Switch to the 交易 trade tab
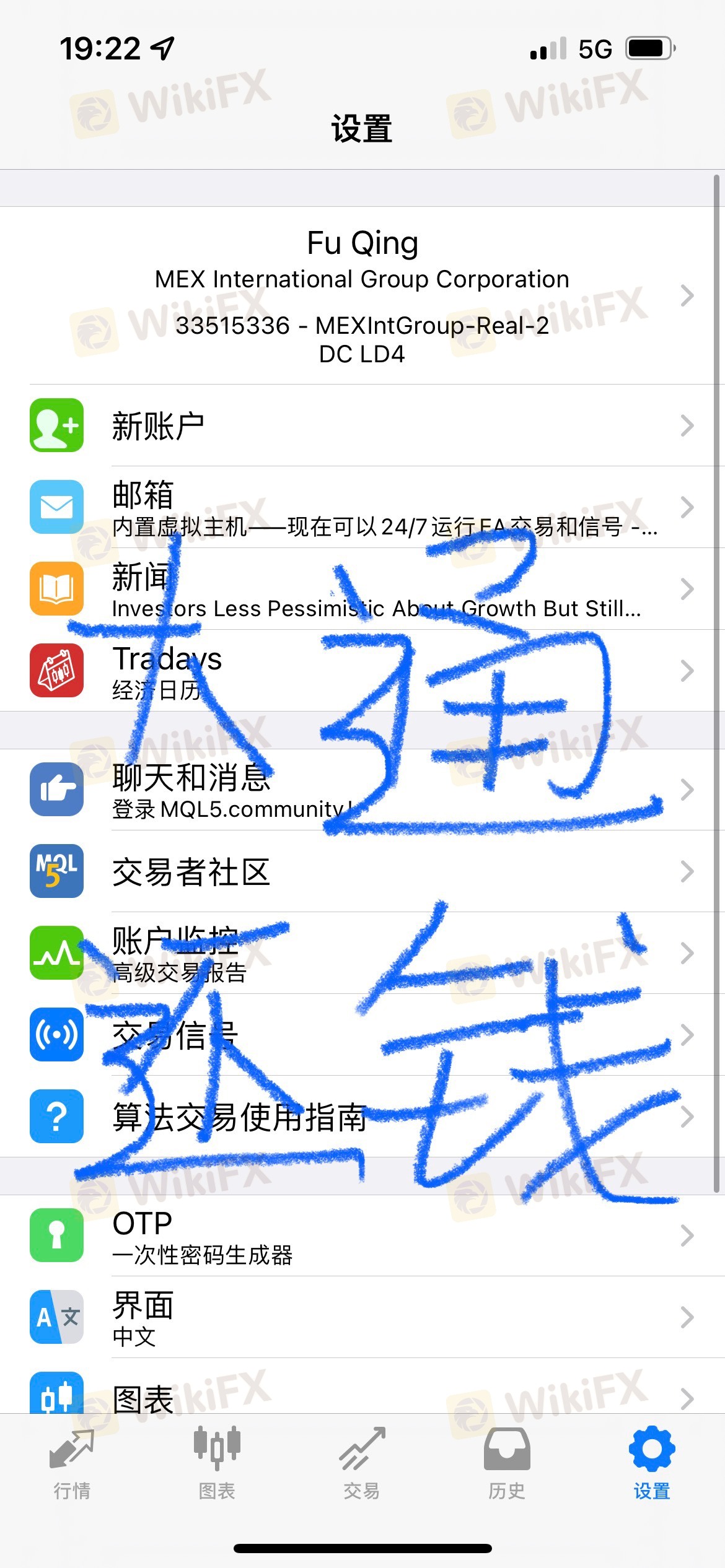This screenshot has width=725, height=1568. point(362,1464)
